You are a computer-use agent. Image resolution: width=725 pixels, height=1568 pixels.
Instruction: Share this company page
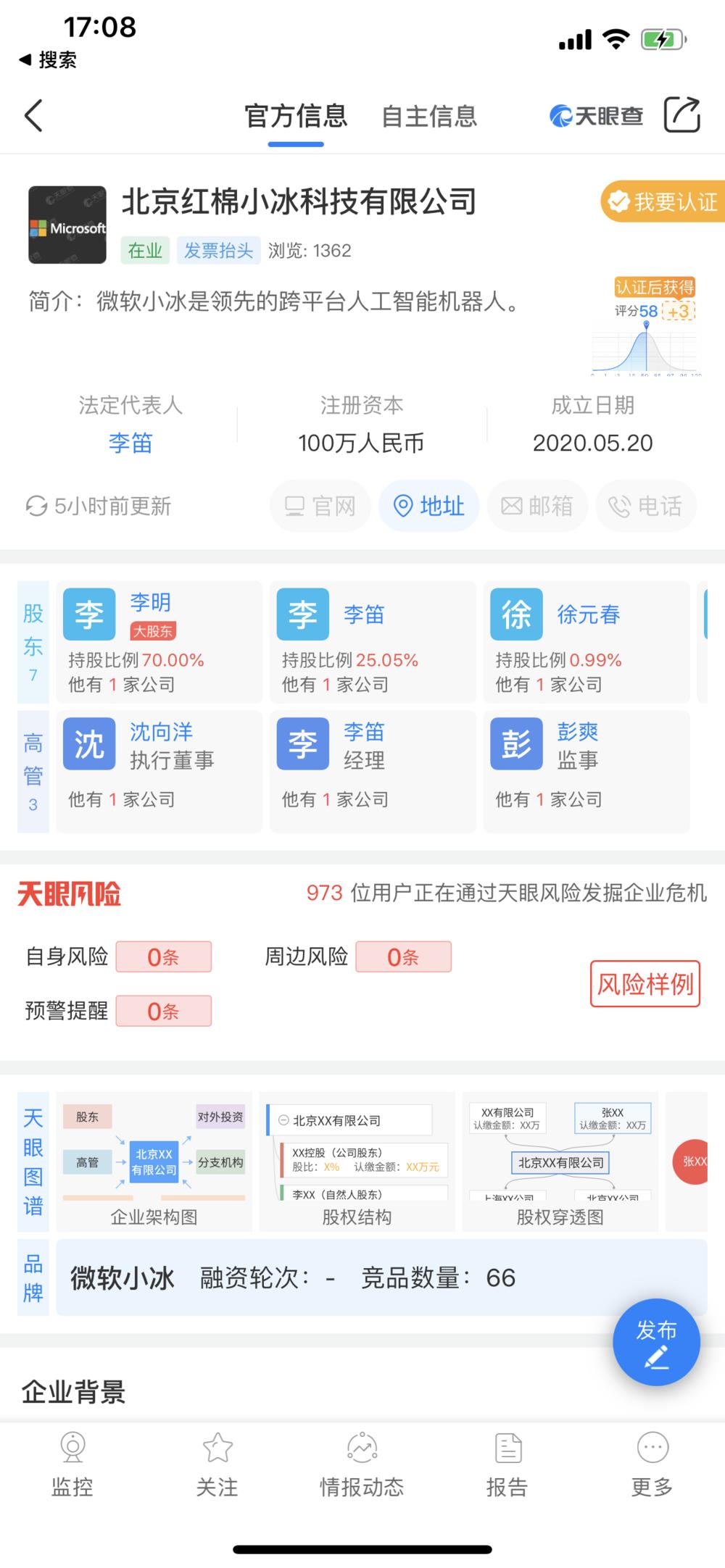click(x=681, y=114)
